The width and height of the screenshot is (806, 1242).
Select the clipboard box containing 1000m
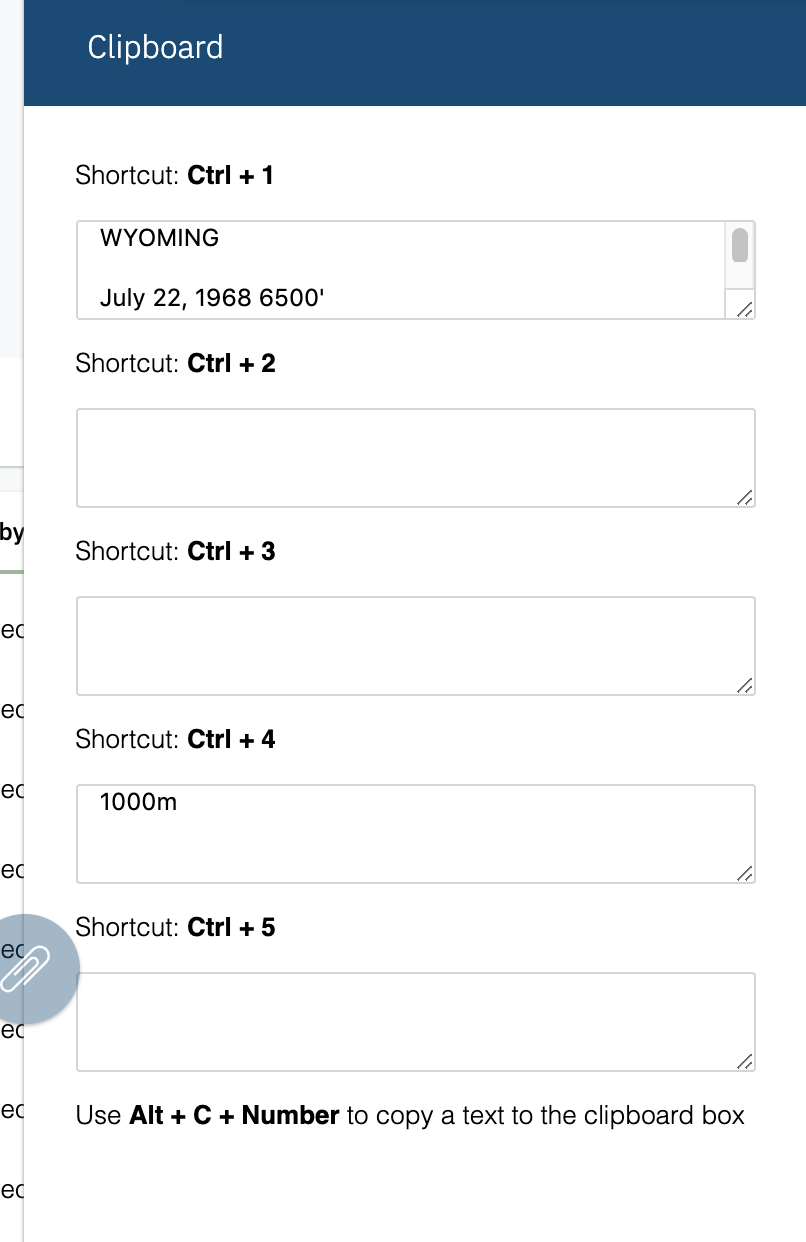(415, 833)
